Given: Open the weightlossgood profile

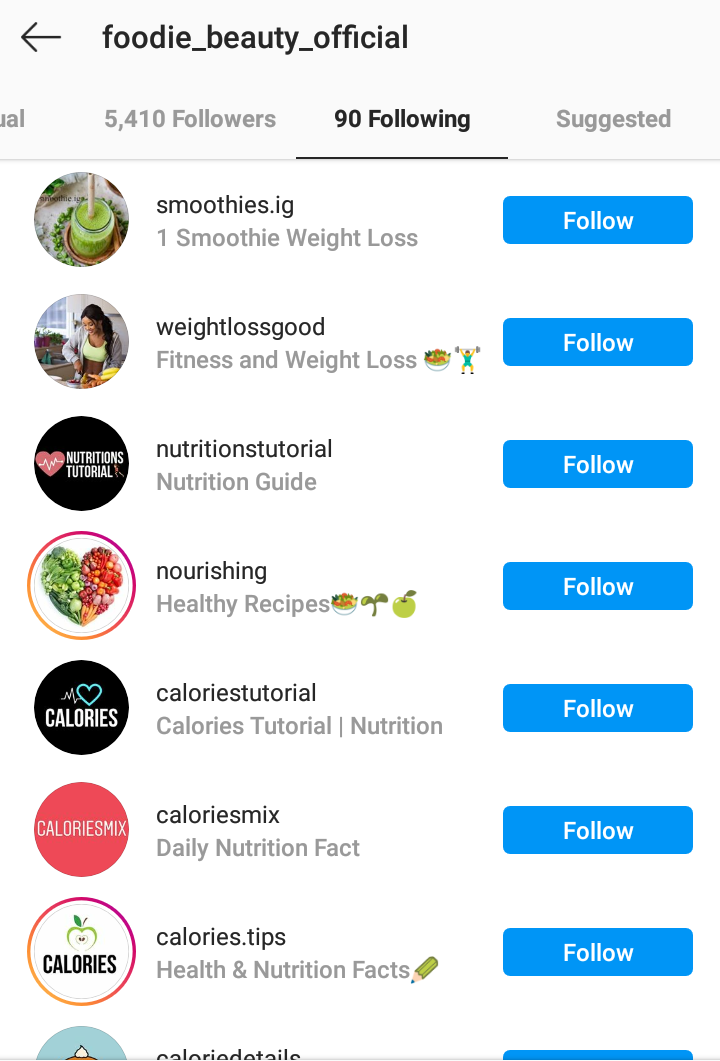Looking at the screenshot, I should click(x=240, y=328).
